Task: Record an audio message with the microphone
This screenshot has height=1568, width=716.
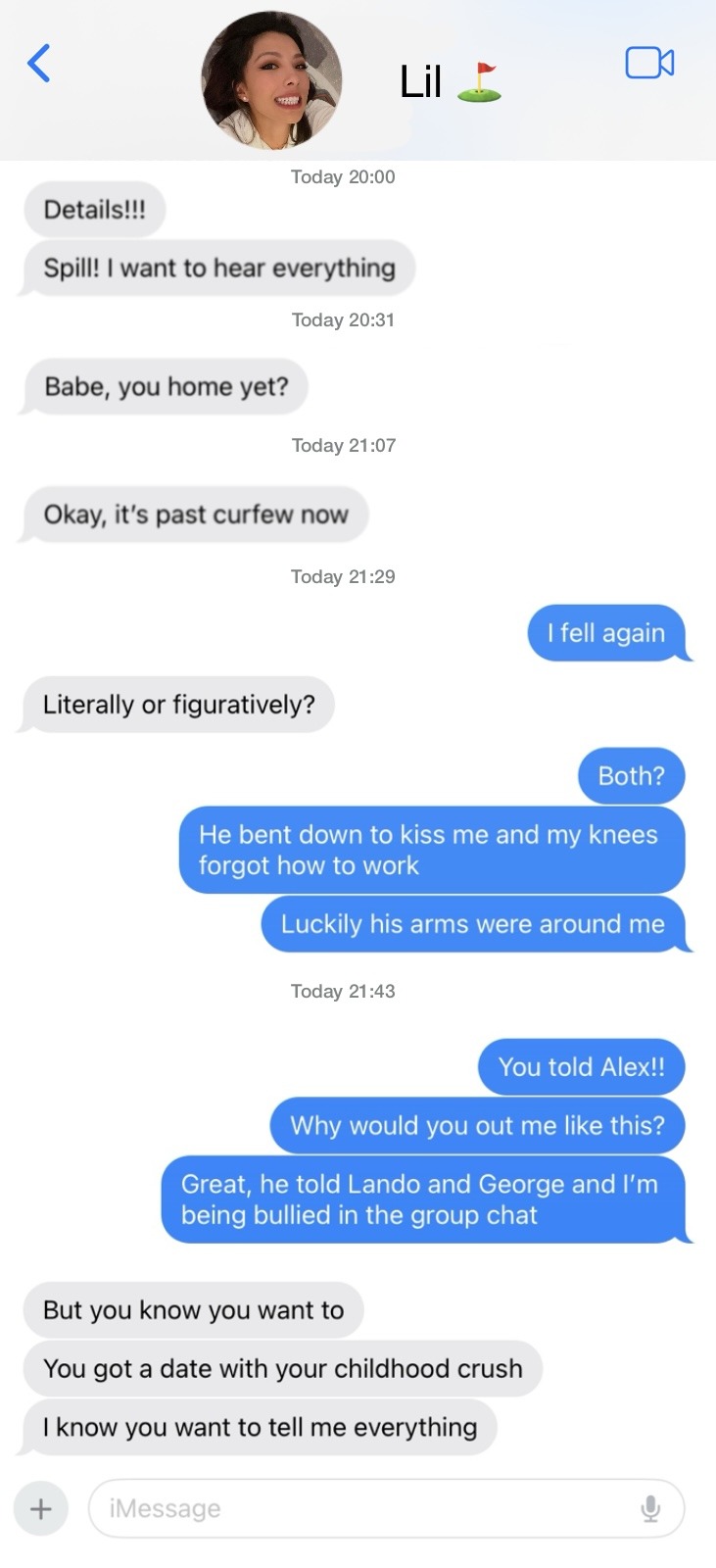Action: [650, 1508]
